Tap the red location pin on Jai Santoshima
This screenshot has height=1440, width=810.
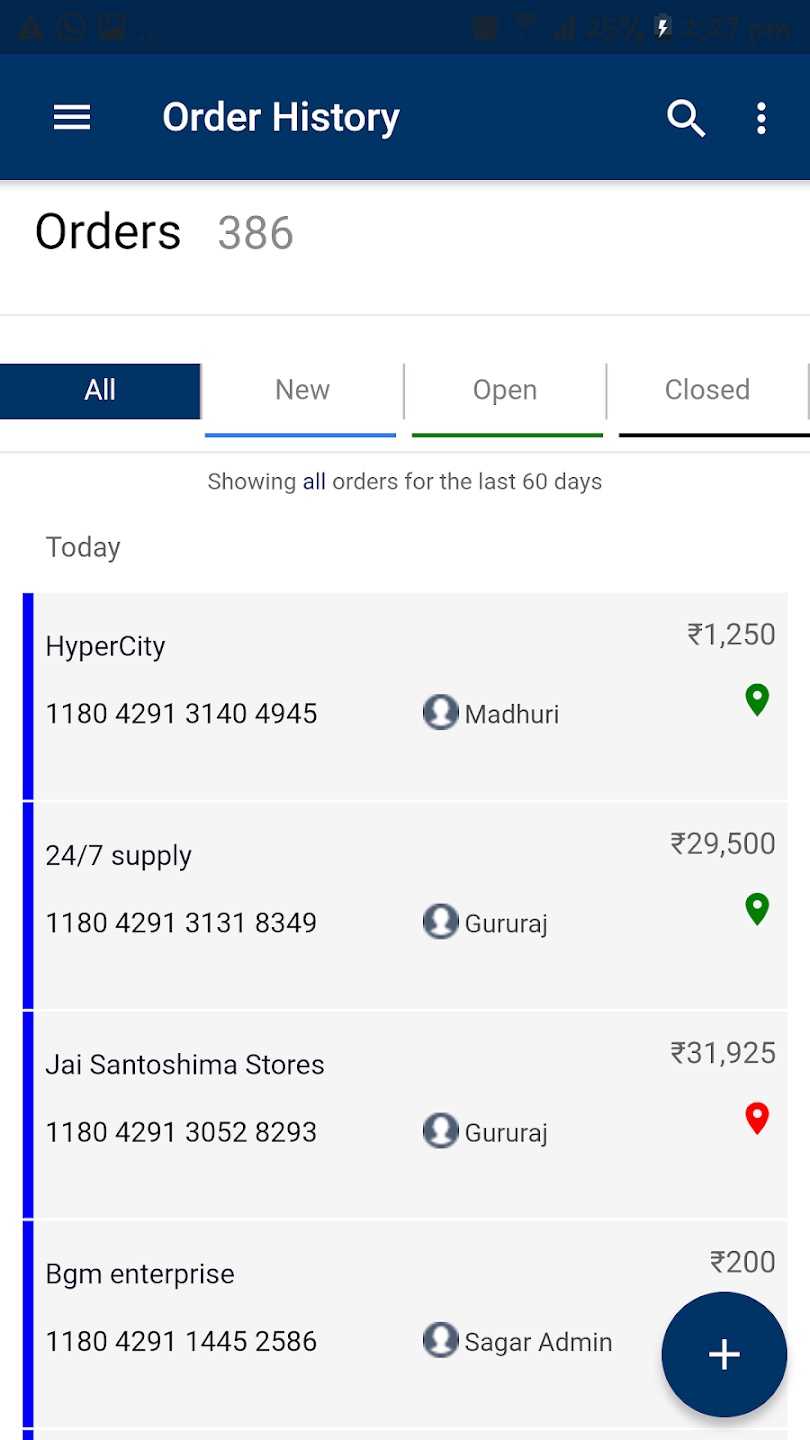(x=757, y=1118)
